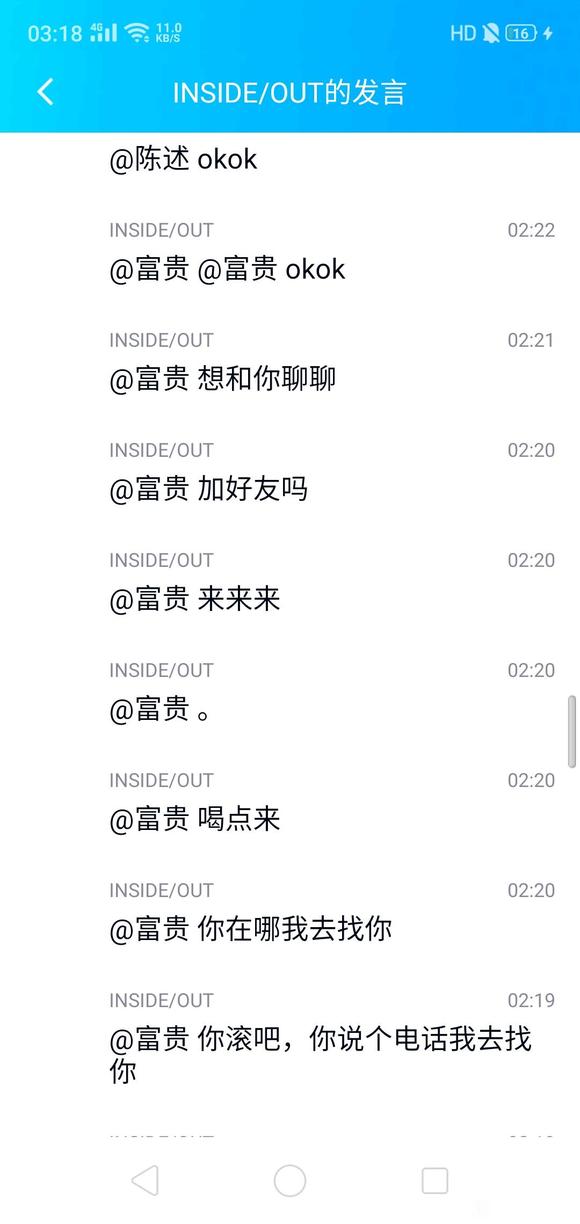Tap the system home button

(290, 1181)
